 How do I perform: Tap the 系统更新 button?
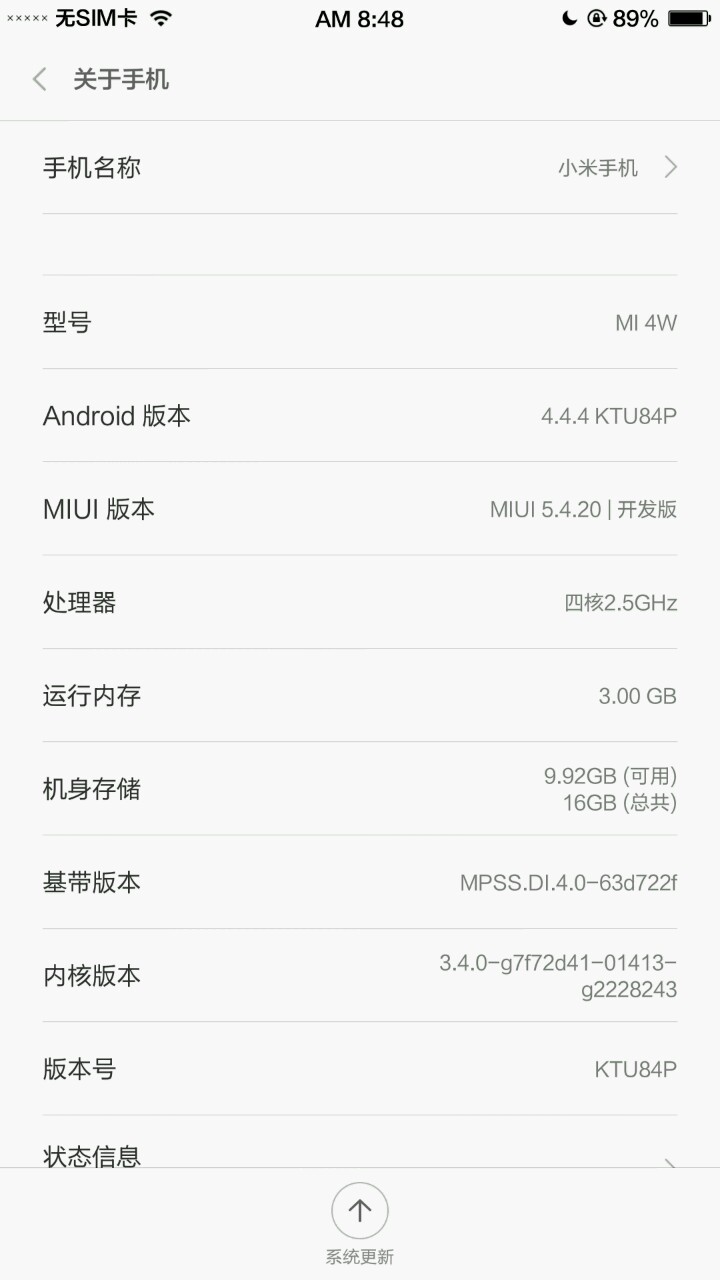360,1223
